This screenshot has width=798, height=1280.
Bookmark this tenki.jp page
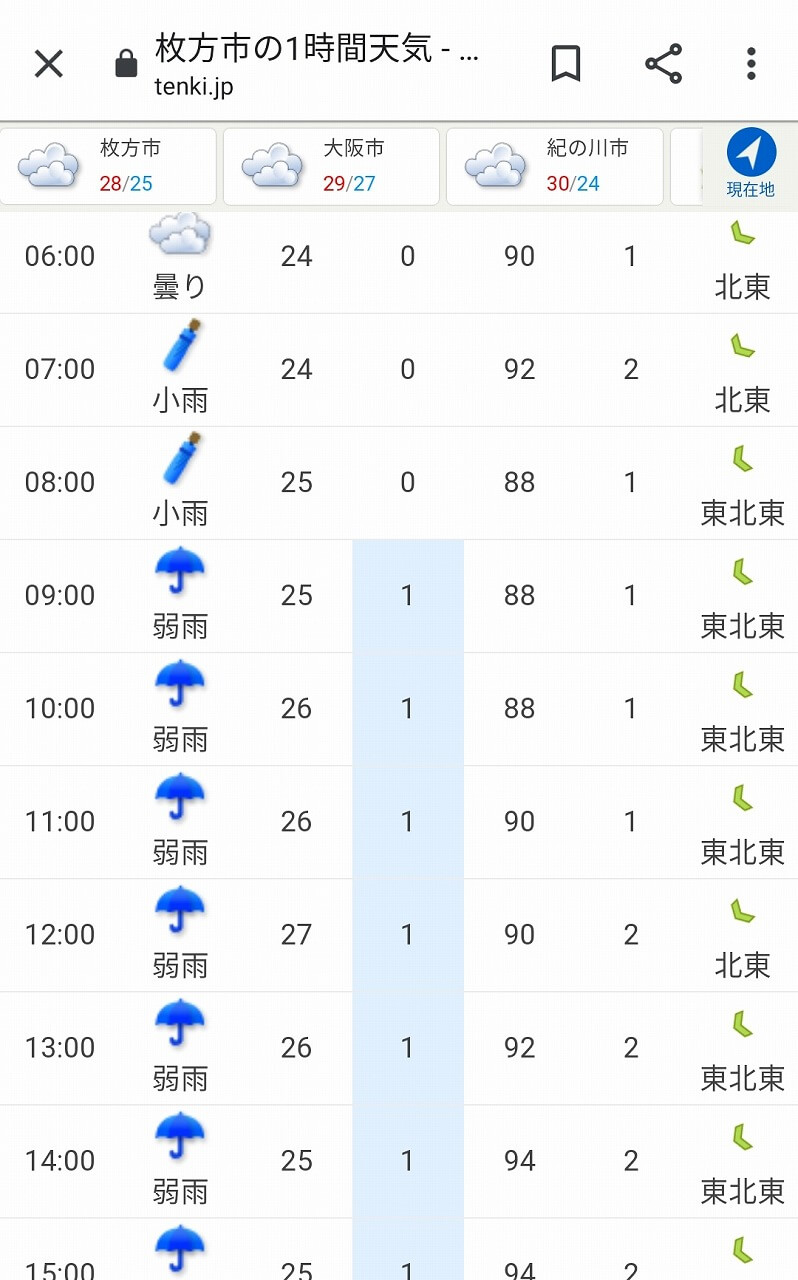566,64
